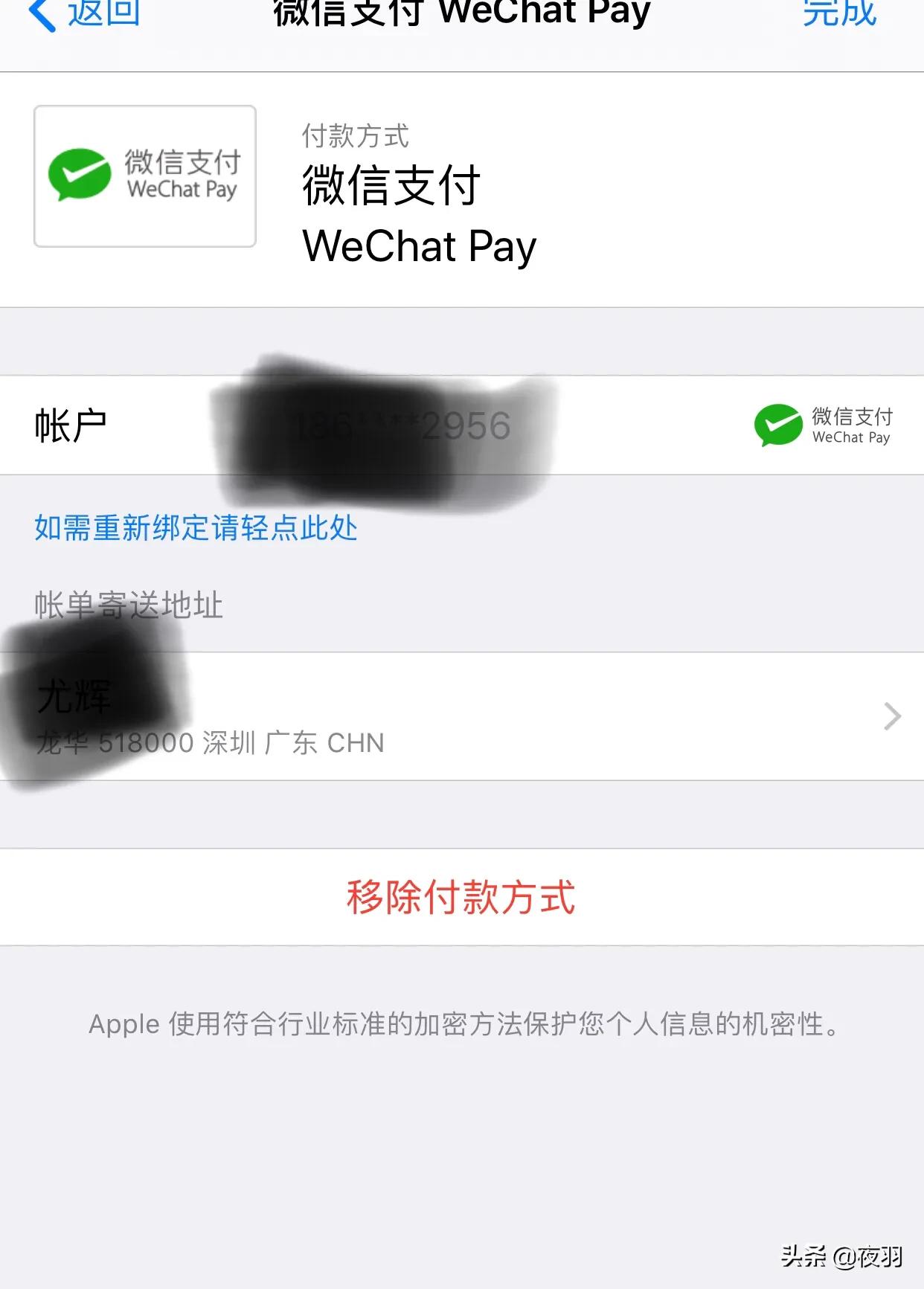Tap the back chevron icon next to 返回
This screenshot has width=924, height=1289.
point(41,13)
